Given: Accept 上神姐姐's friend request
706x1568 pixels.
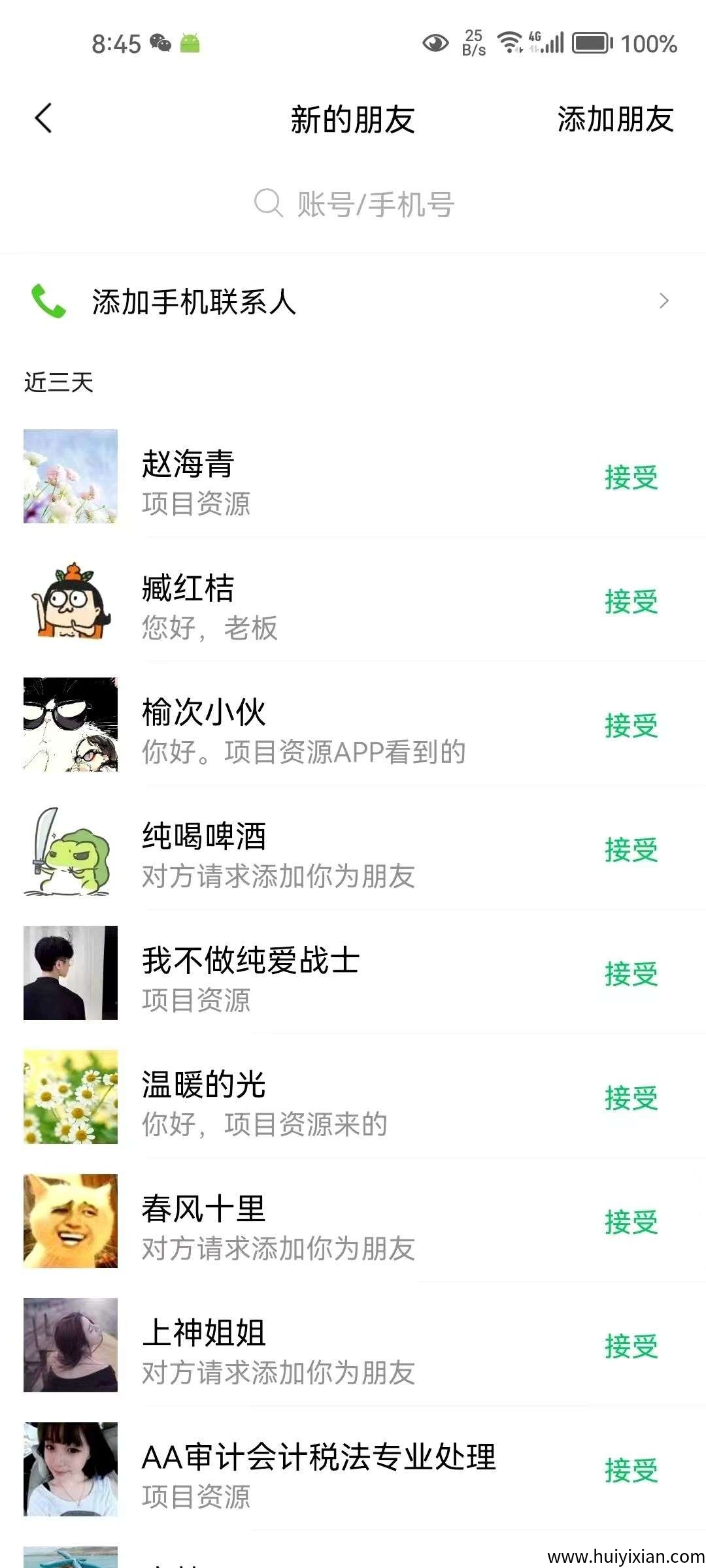Looking at the screenshot, I should click(631, 1347).
